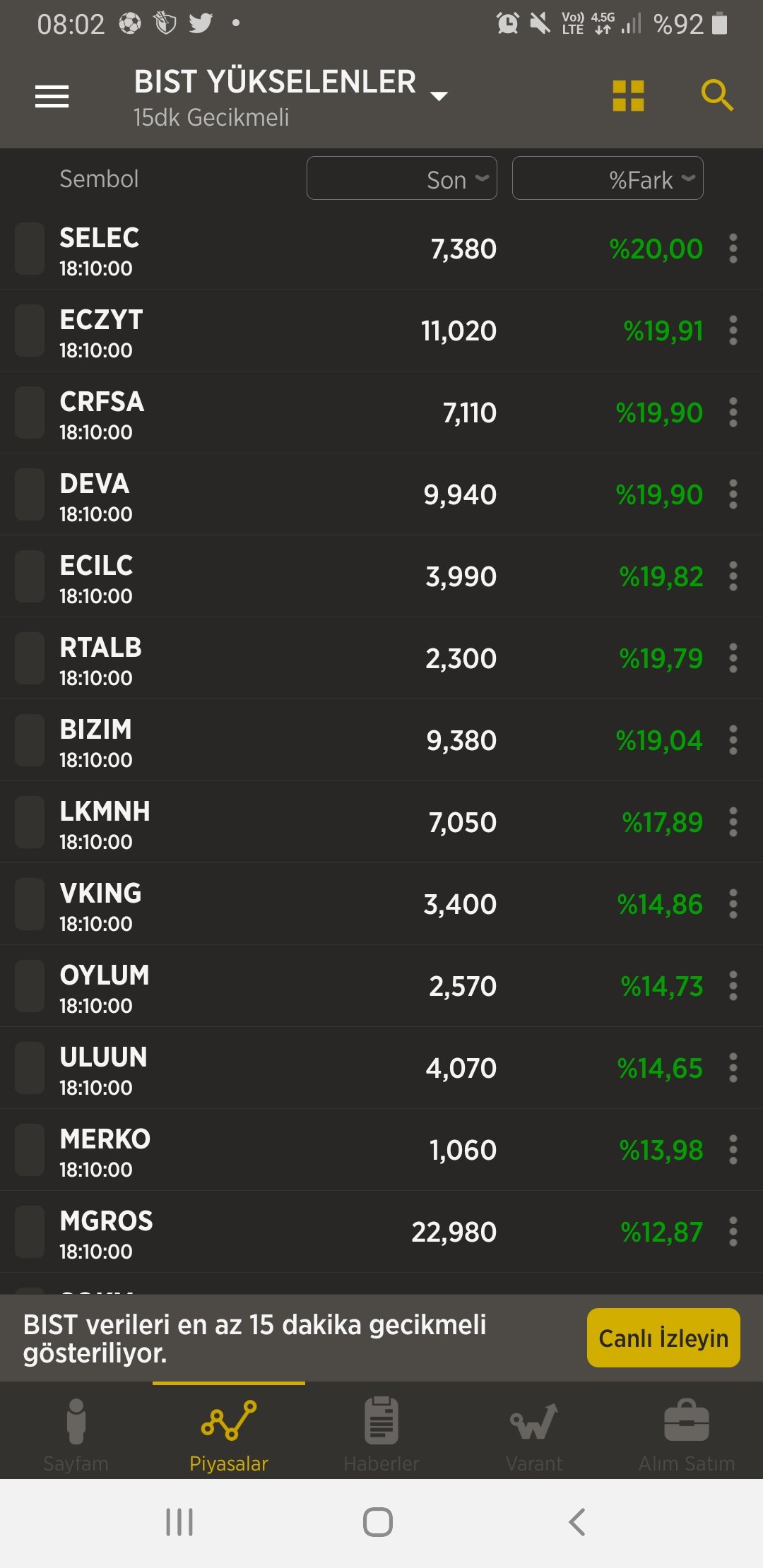Open the Son column dropdown
The image size is (763, 1568).
pyautogui.click(x=402, y=178)
